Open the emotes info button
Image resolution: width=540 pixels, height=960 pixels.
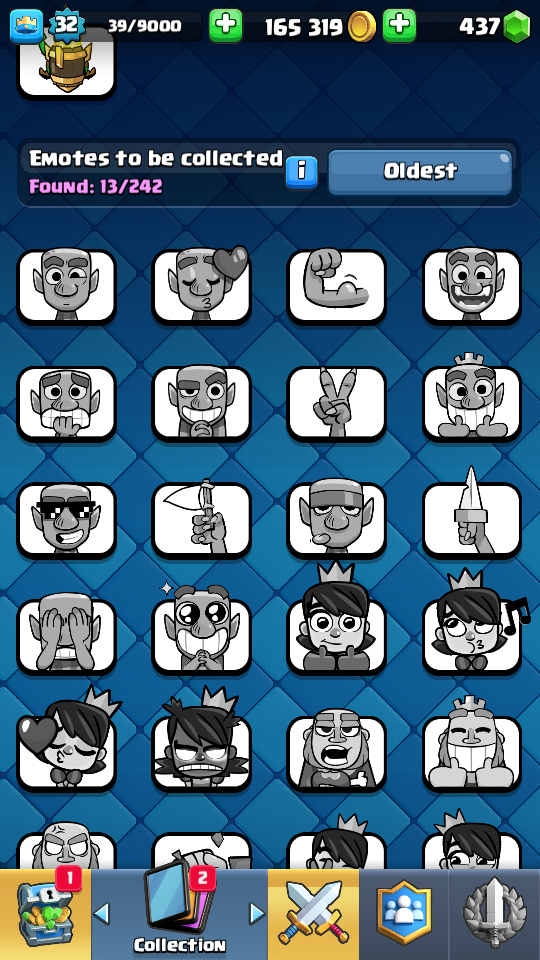[301, 172]
